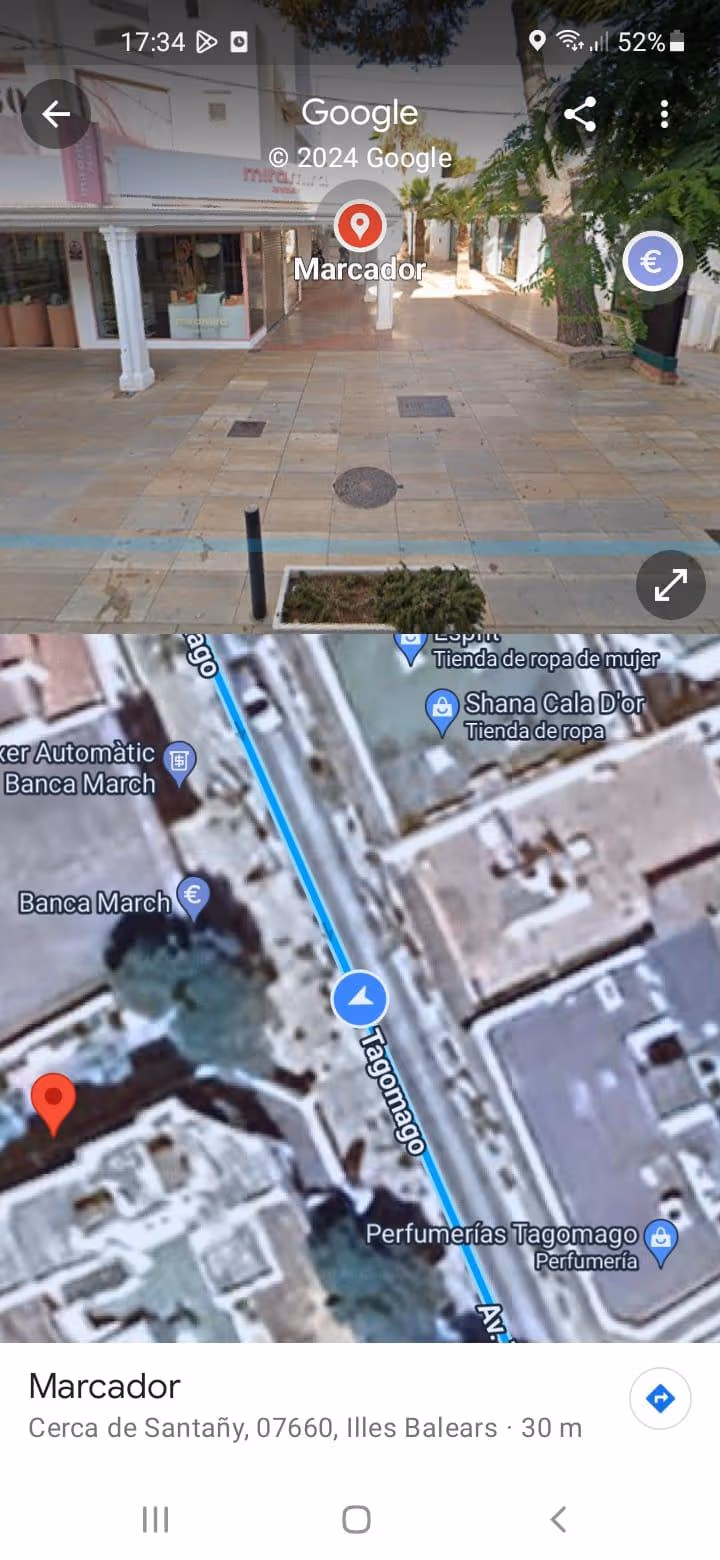The image size is (720, 1560).
Task: Tap the Marcador pin in Street View
Action: tap(359, 226)
